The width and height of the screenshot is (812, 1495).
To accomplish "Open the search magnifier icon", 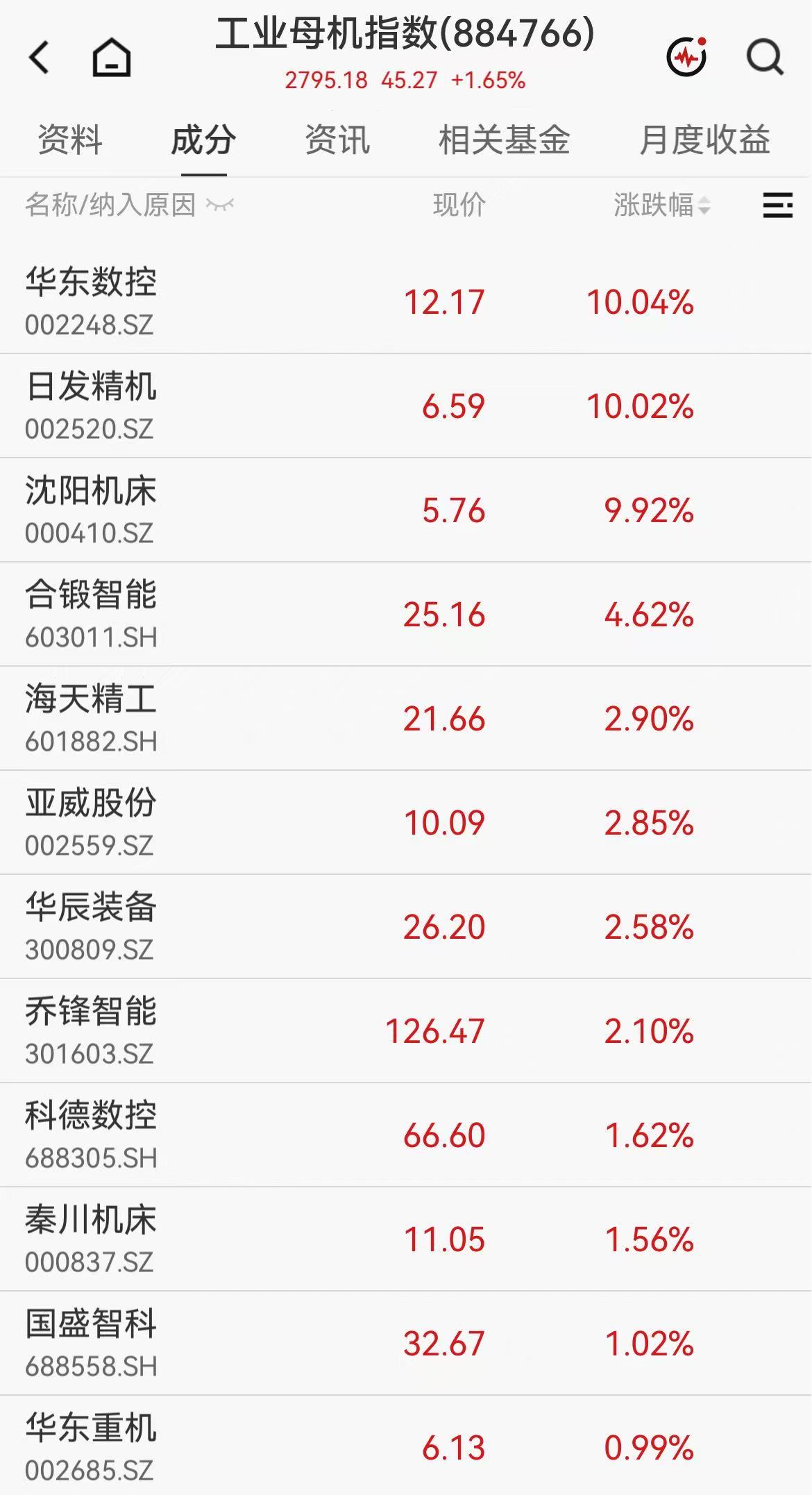I will click(765, 57).
